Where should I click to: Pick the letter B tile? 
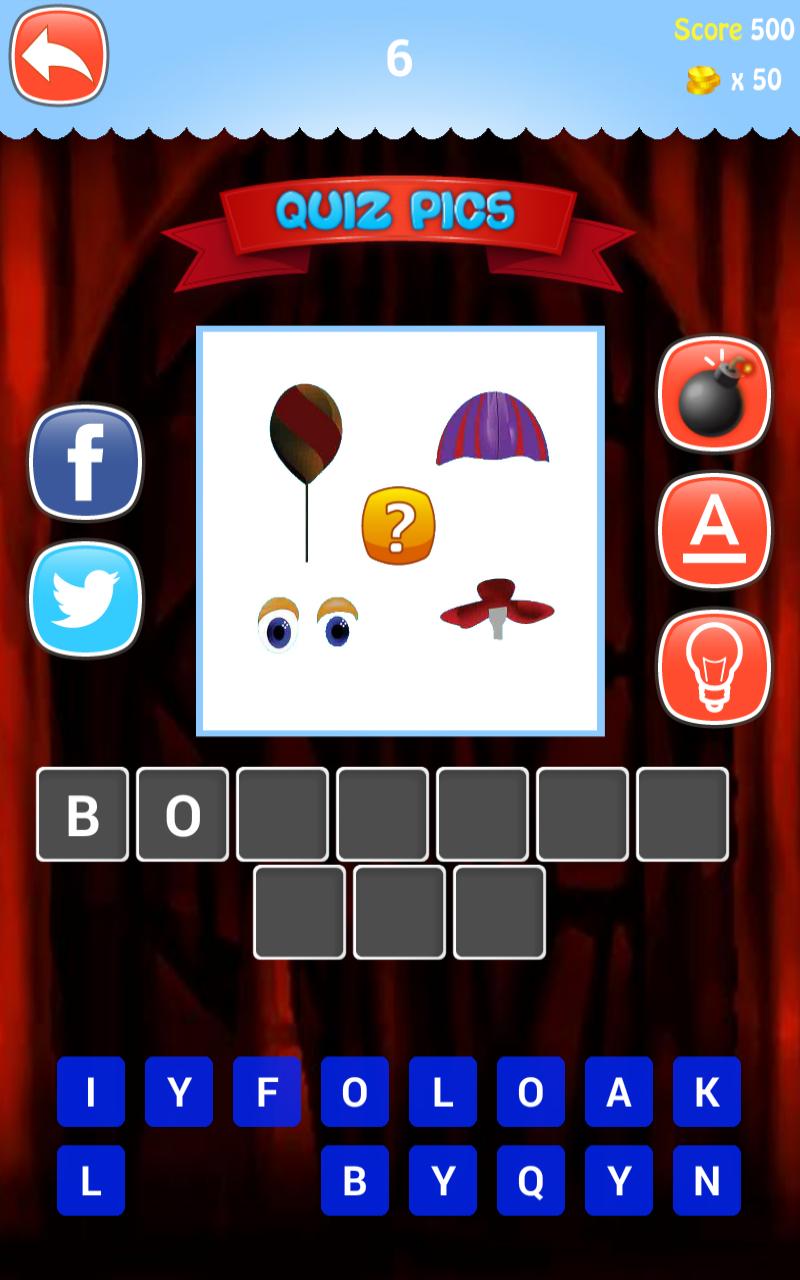355,1180
